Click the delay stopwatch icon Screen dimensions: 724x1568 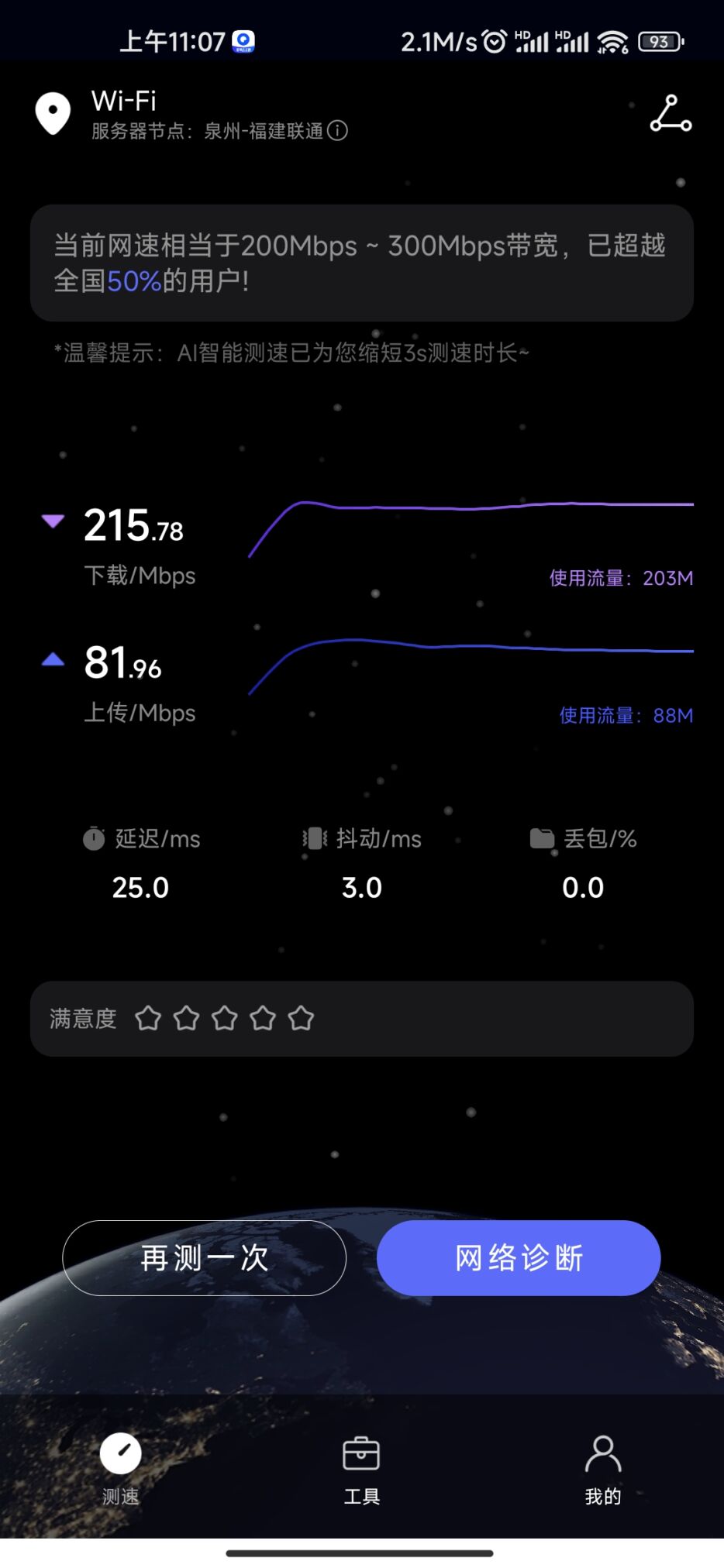tap(93, 839)
